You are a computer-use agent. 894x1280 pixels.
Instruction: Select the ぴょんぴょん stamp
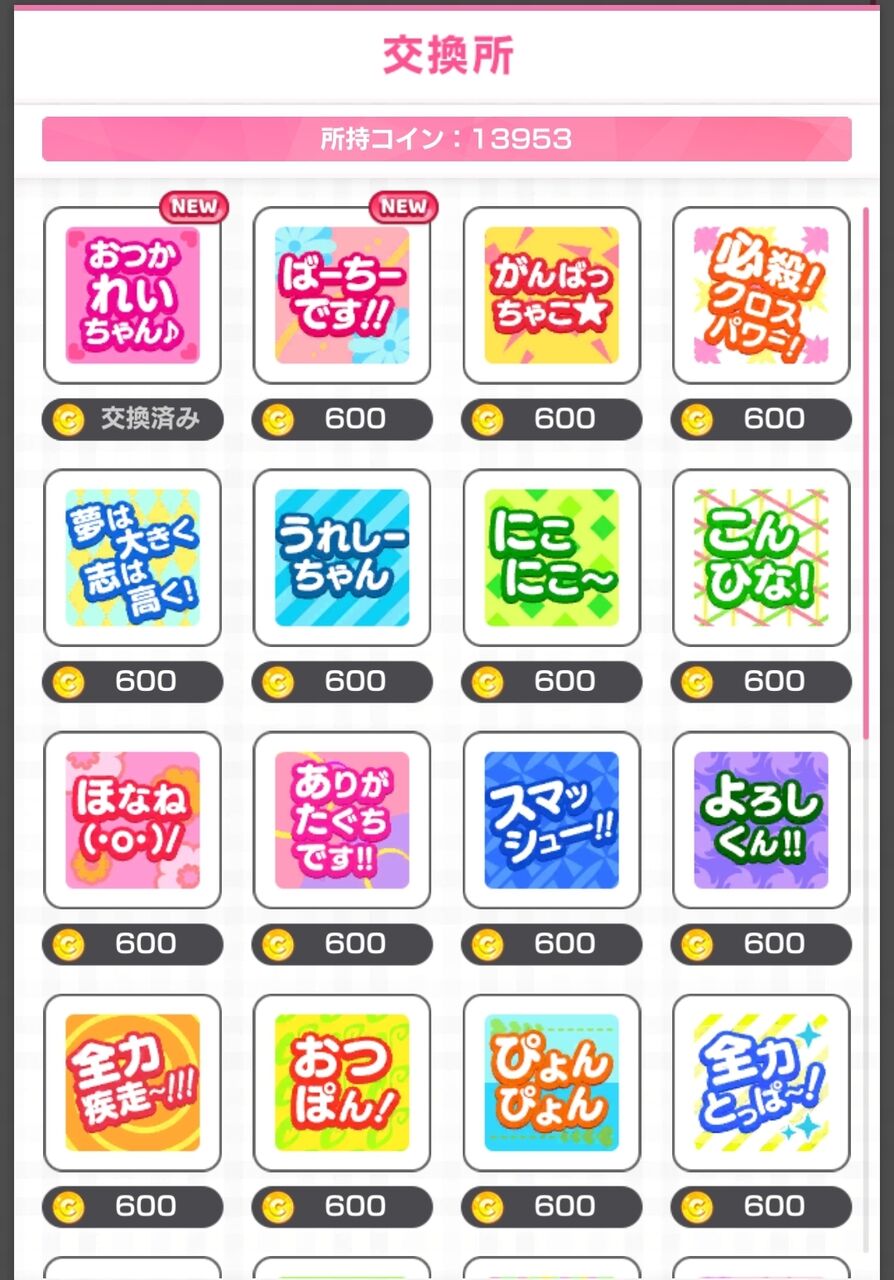point(552,1082)
